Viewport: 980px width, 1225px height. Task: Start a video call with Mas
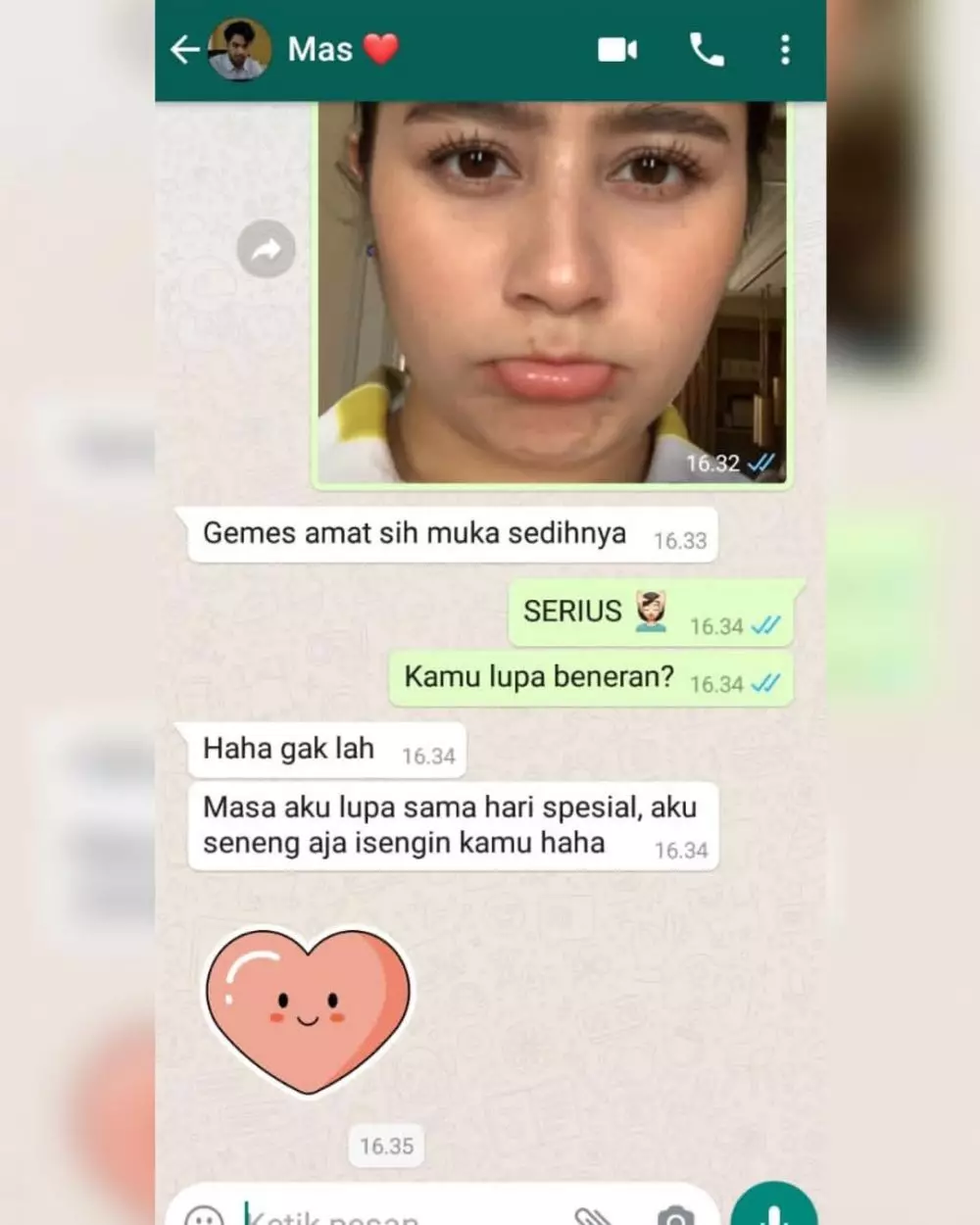[617, 49]
